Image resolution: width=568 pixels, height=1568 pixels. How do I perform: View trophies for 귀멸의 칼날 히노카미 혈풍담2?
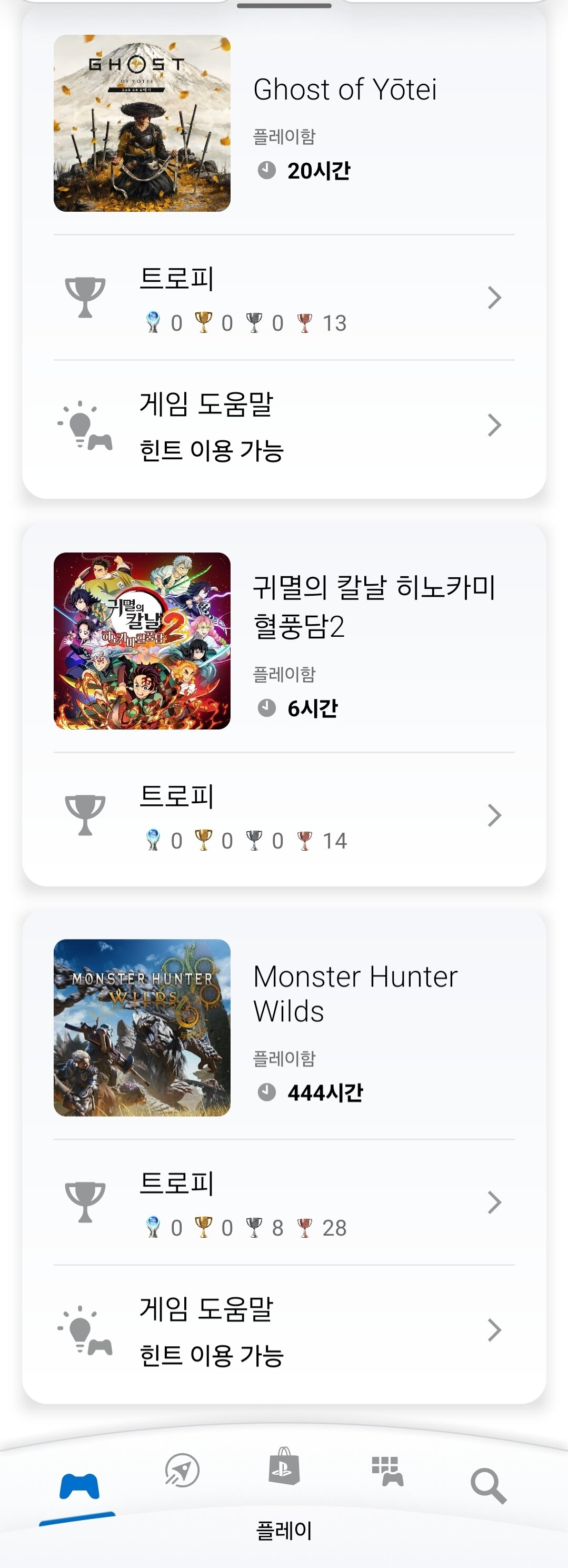[x=283, y=816]
